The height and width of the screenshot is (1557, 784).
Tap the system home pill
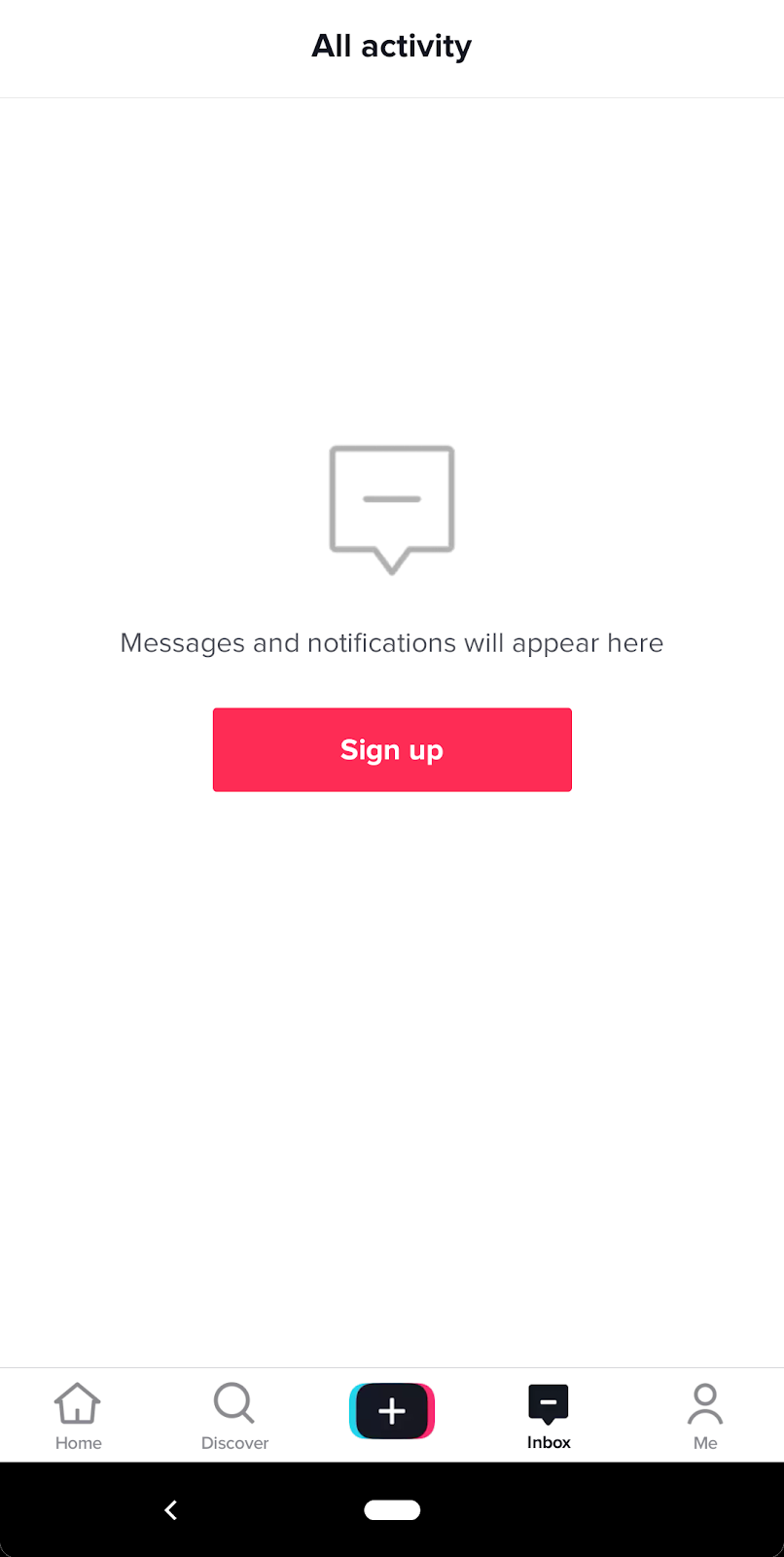392,1510
